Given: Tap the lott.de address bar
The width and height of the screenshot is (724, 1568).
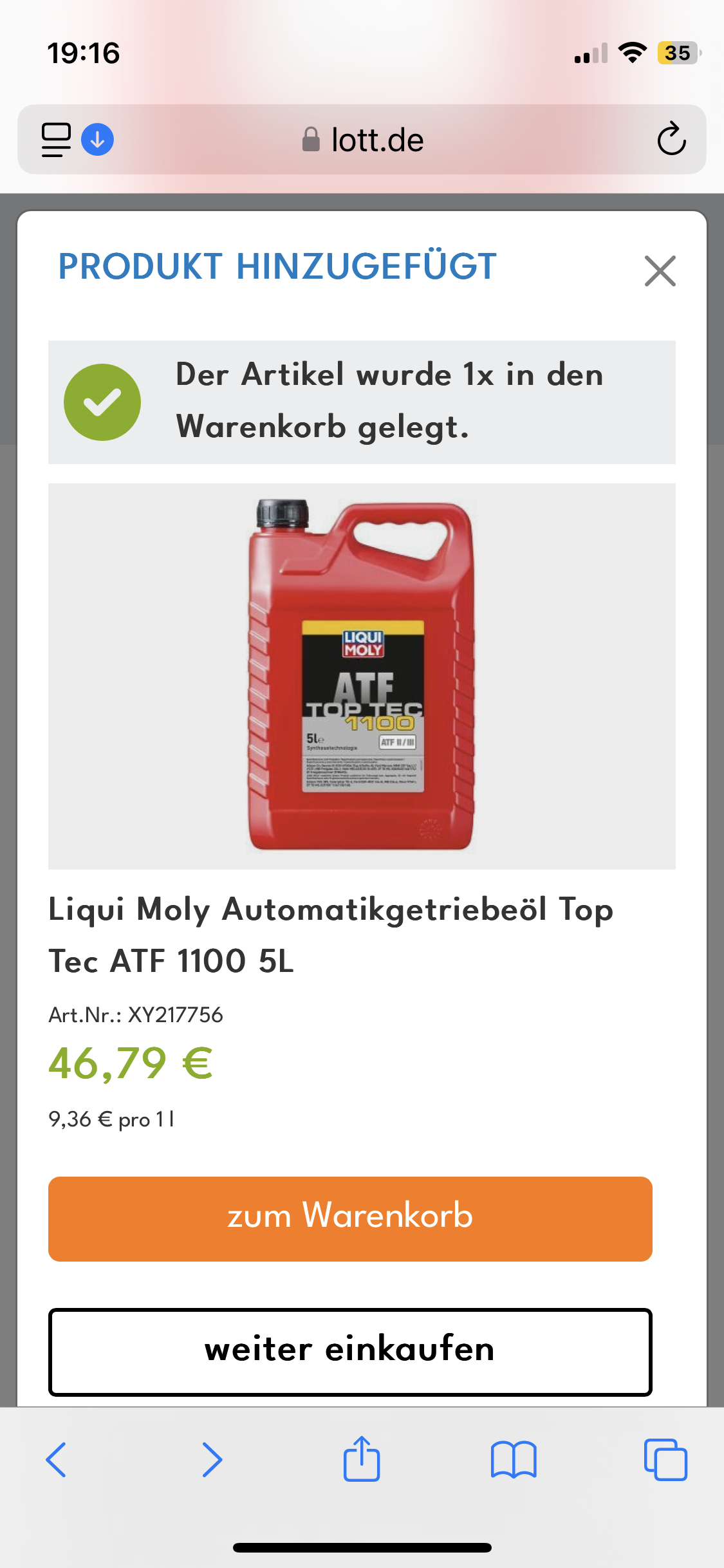Looking at the screenshot, I should pos(362,140).
